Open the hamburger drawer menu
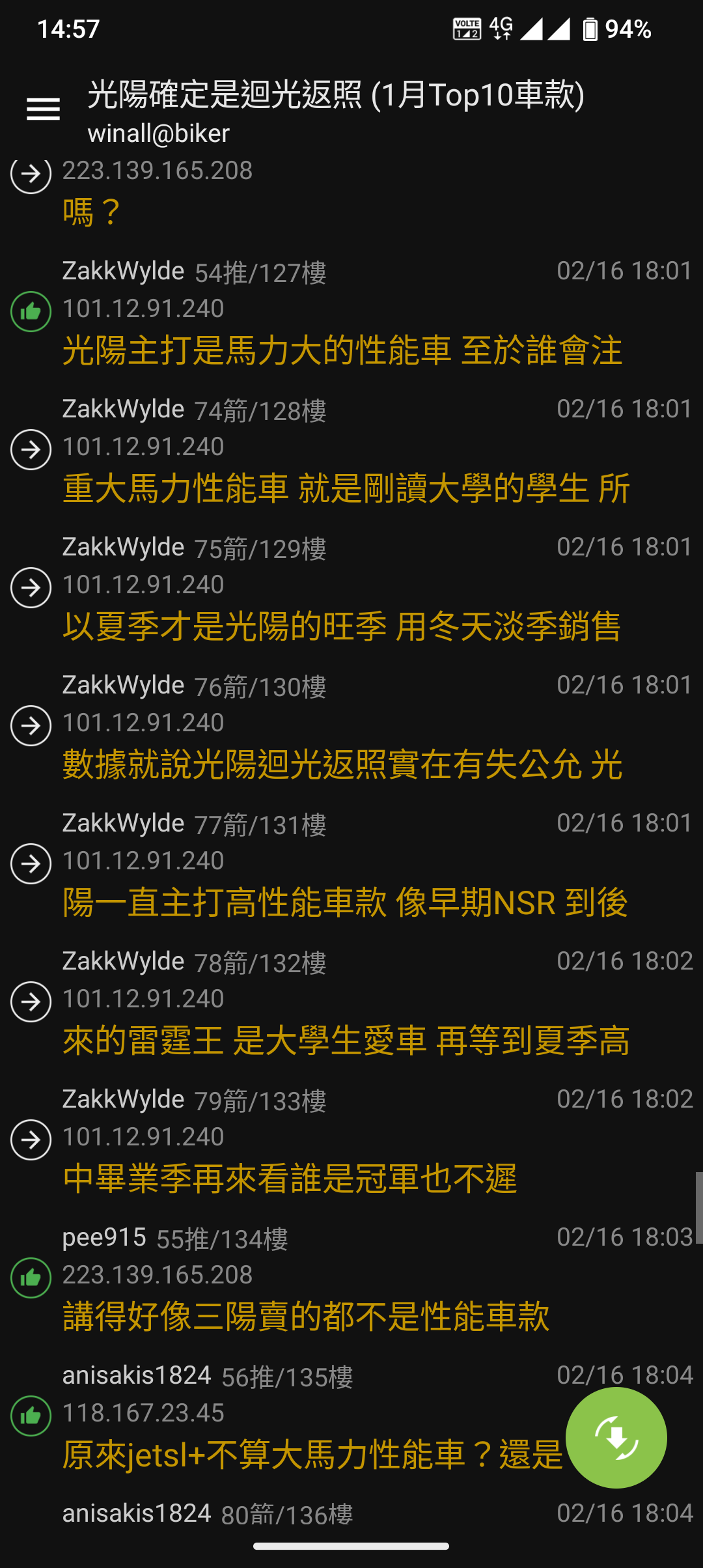 [x=43, y=109]
